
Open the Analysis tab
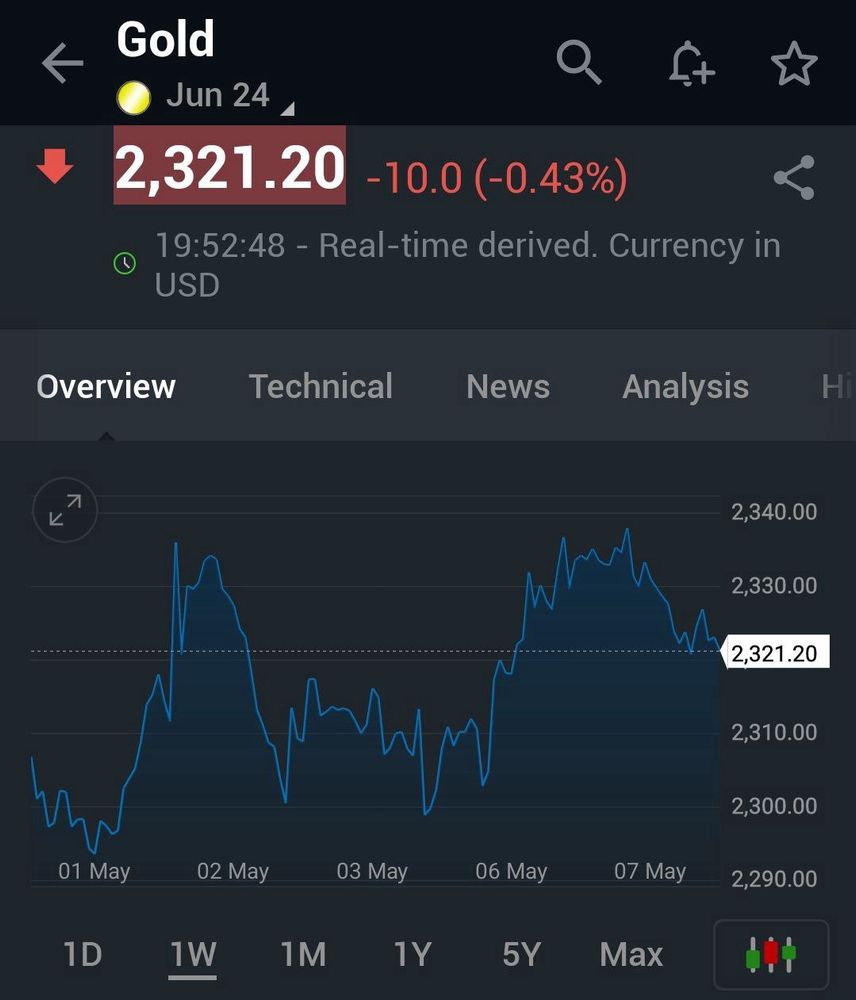[685, 386]
